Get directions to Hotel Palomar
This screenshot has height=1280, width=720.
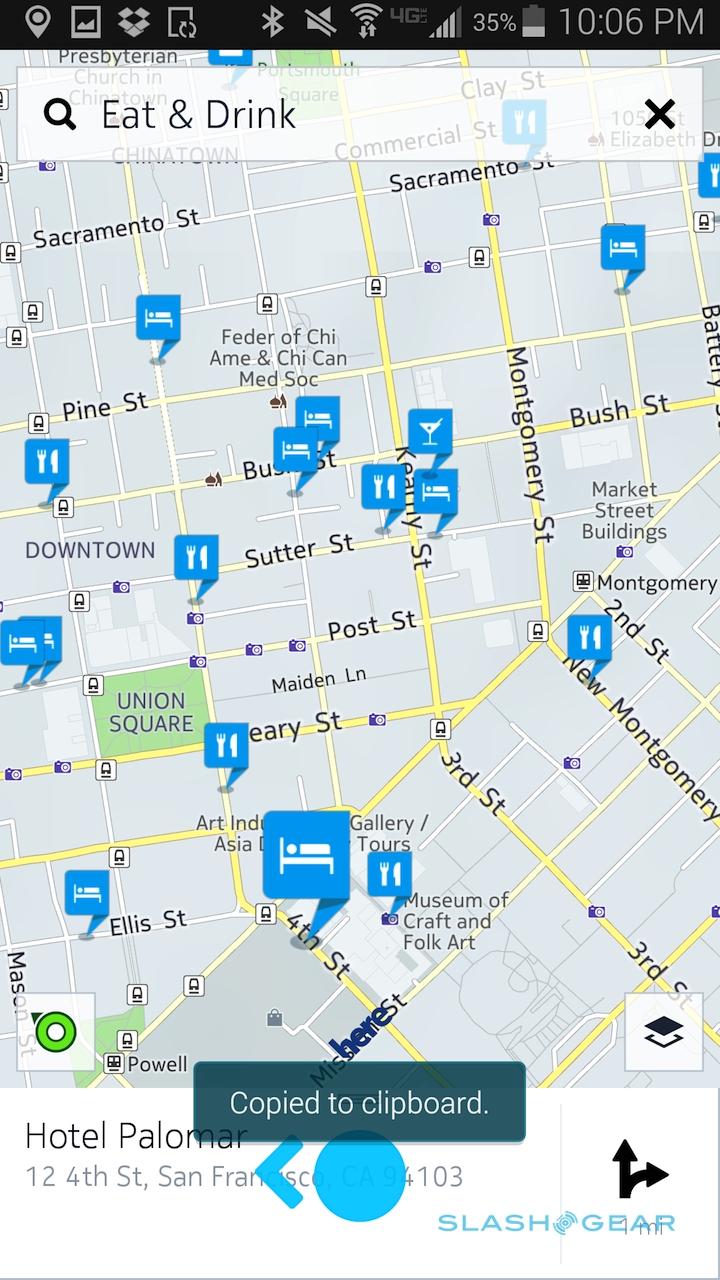pyautogui.click(x=639, y=1168)
